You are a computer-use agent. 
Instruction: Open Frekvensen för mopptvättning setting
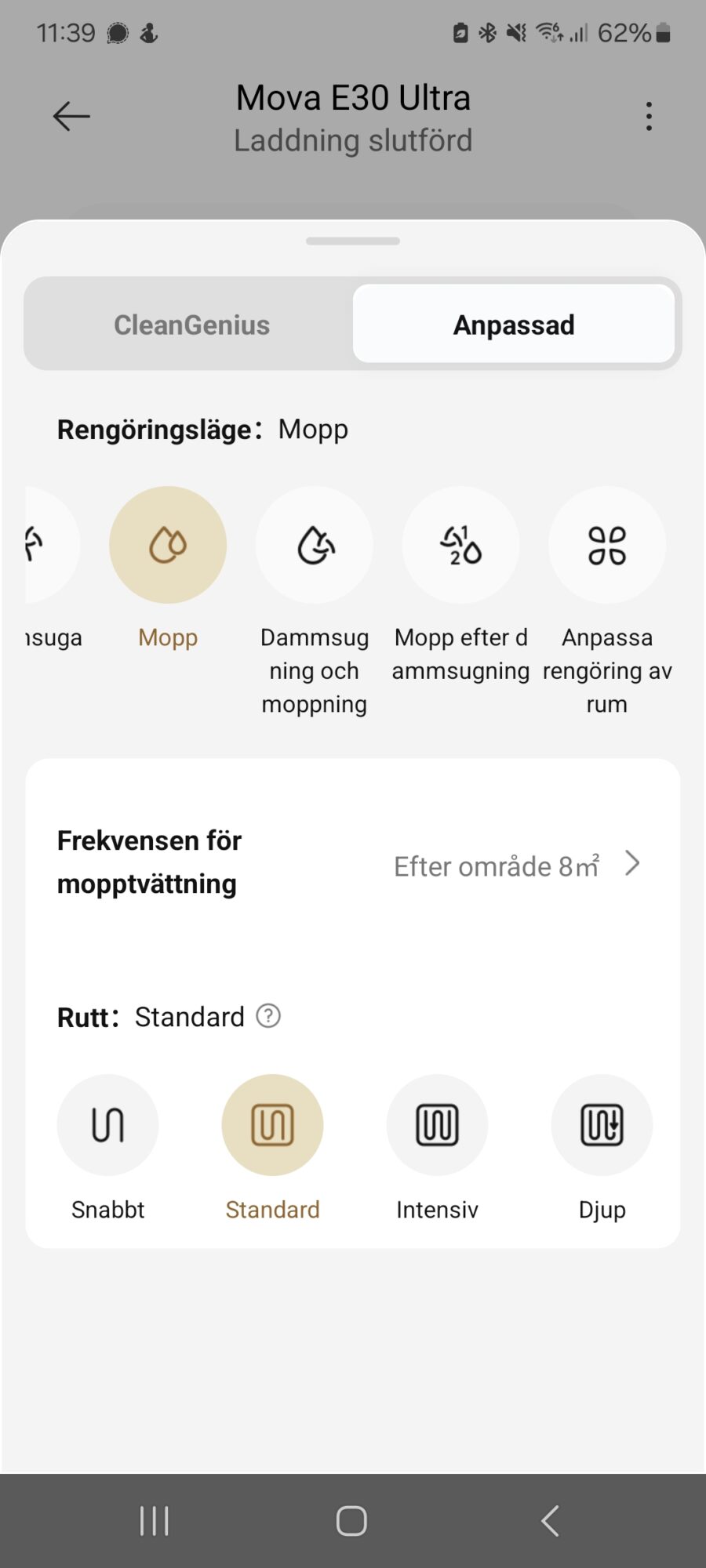tap(353, 863)
